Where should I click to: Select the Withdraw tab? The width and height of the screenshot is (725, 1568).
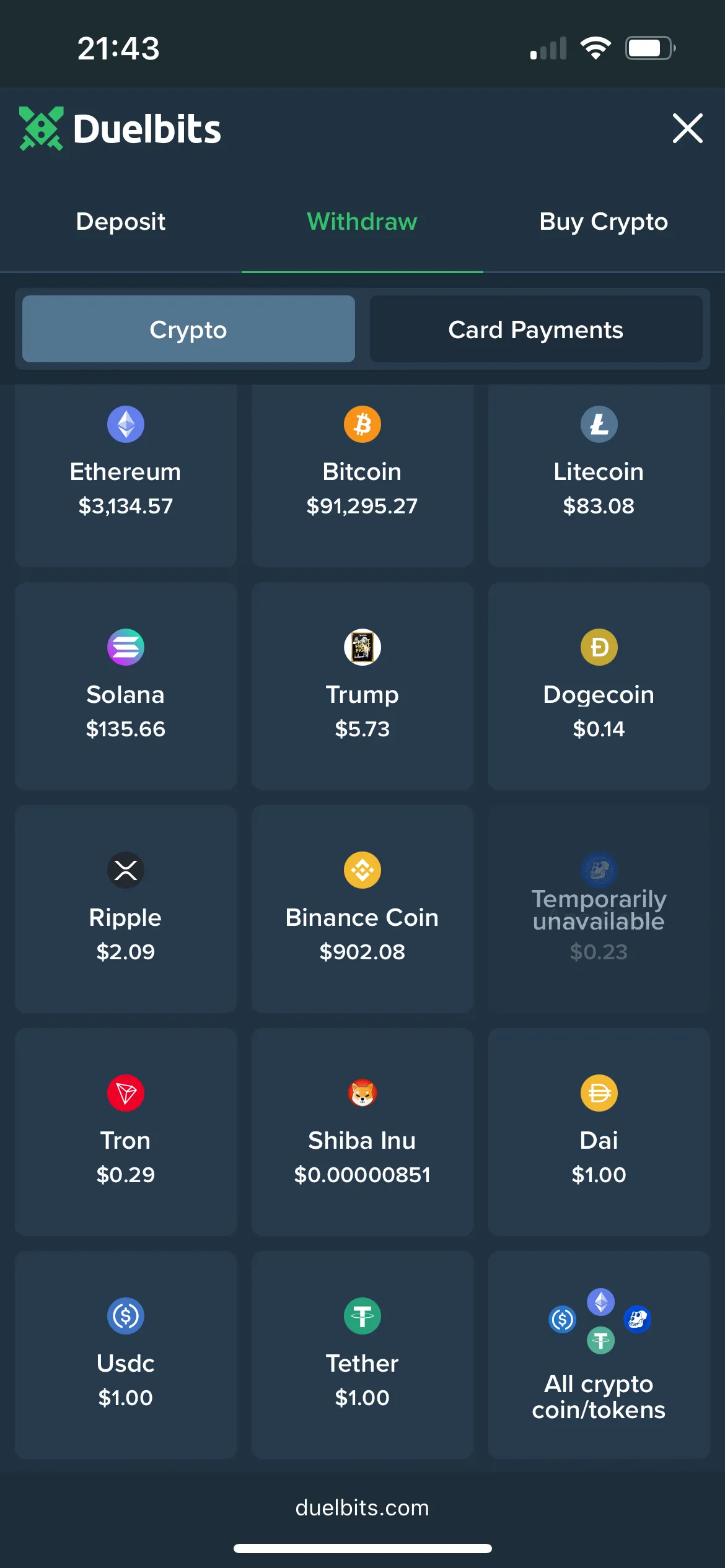[362, 222]
